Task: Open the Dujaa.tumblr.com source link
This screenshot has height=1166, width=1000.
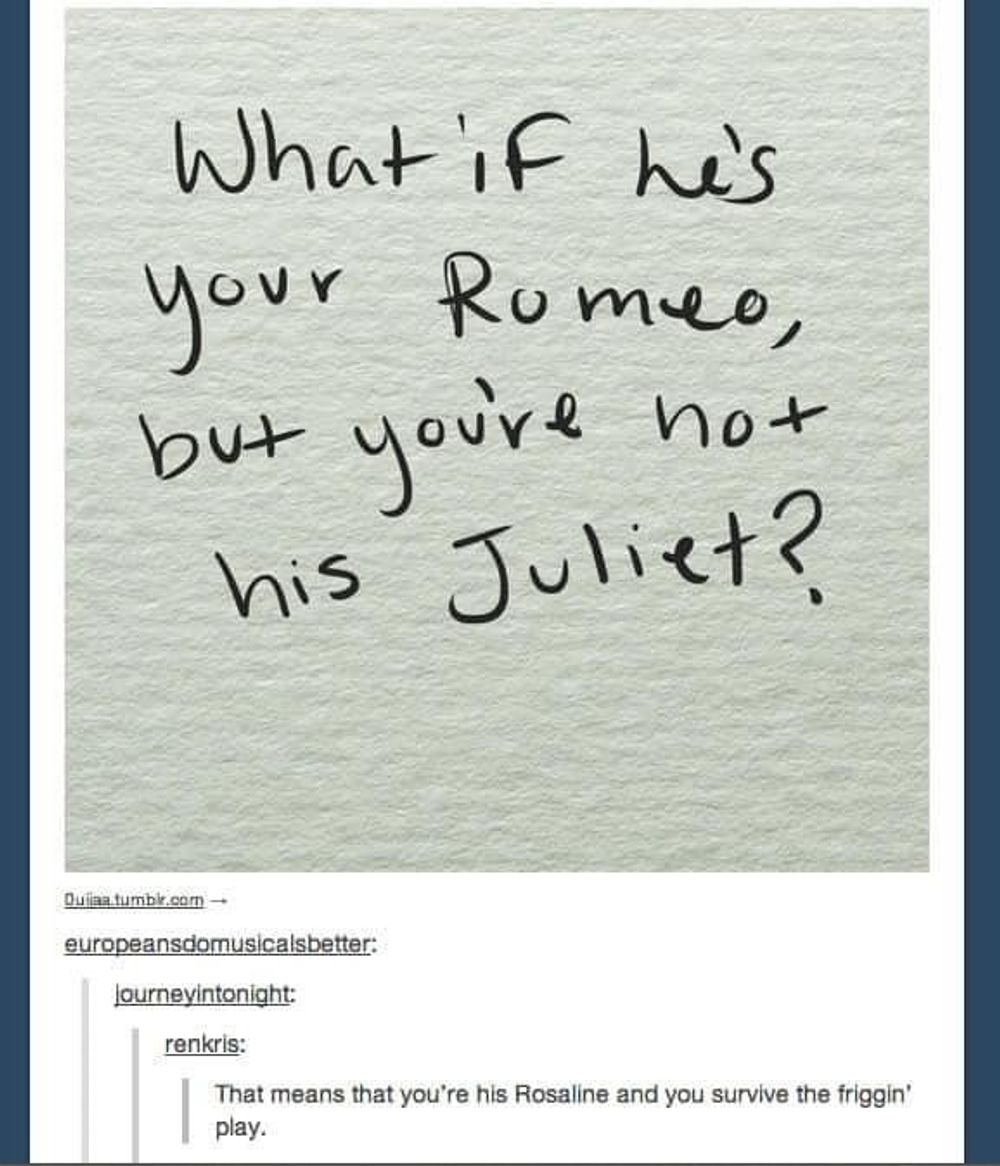Action: (134, 901)
